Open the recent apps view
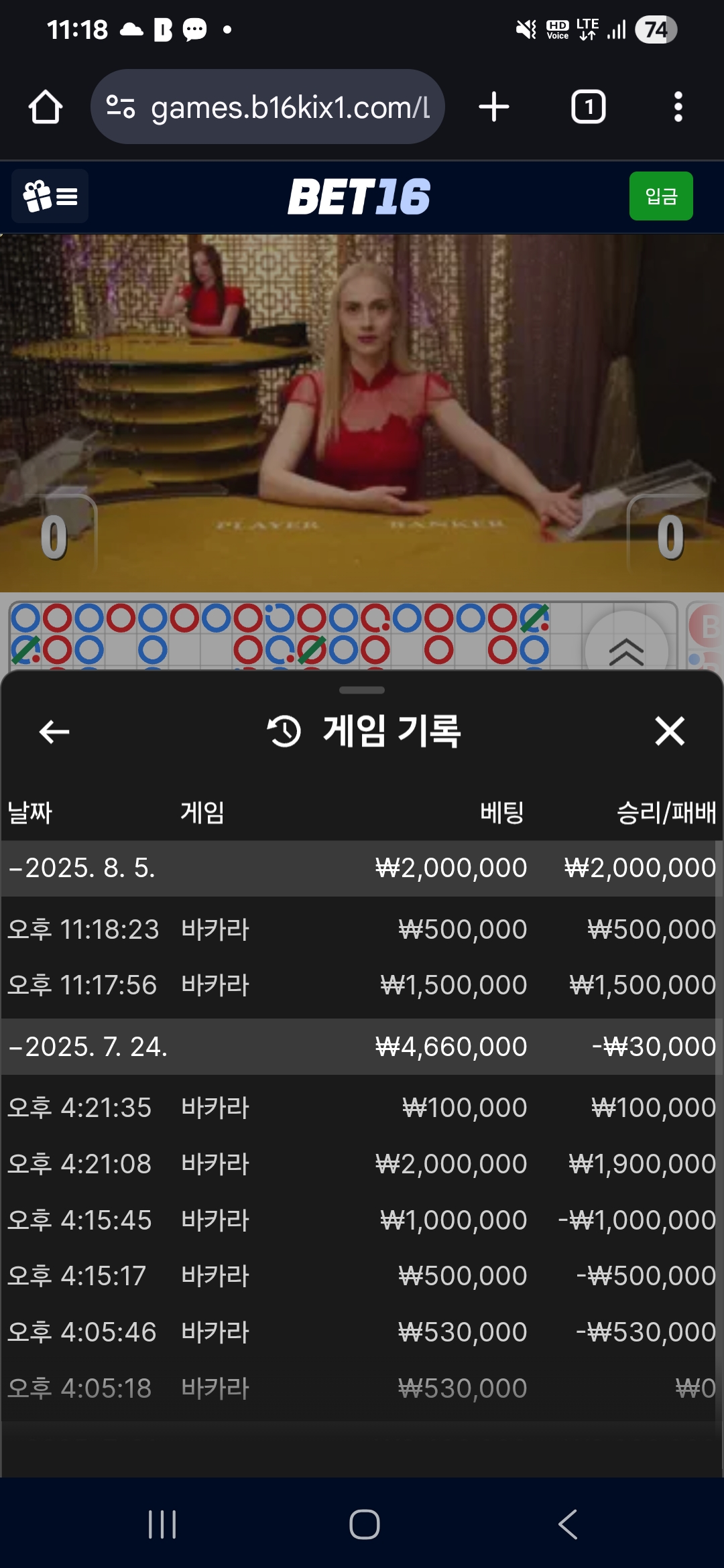The image size is (724, 1568). 162,1524
